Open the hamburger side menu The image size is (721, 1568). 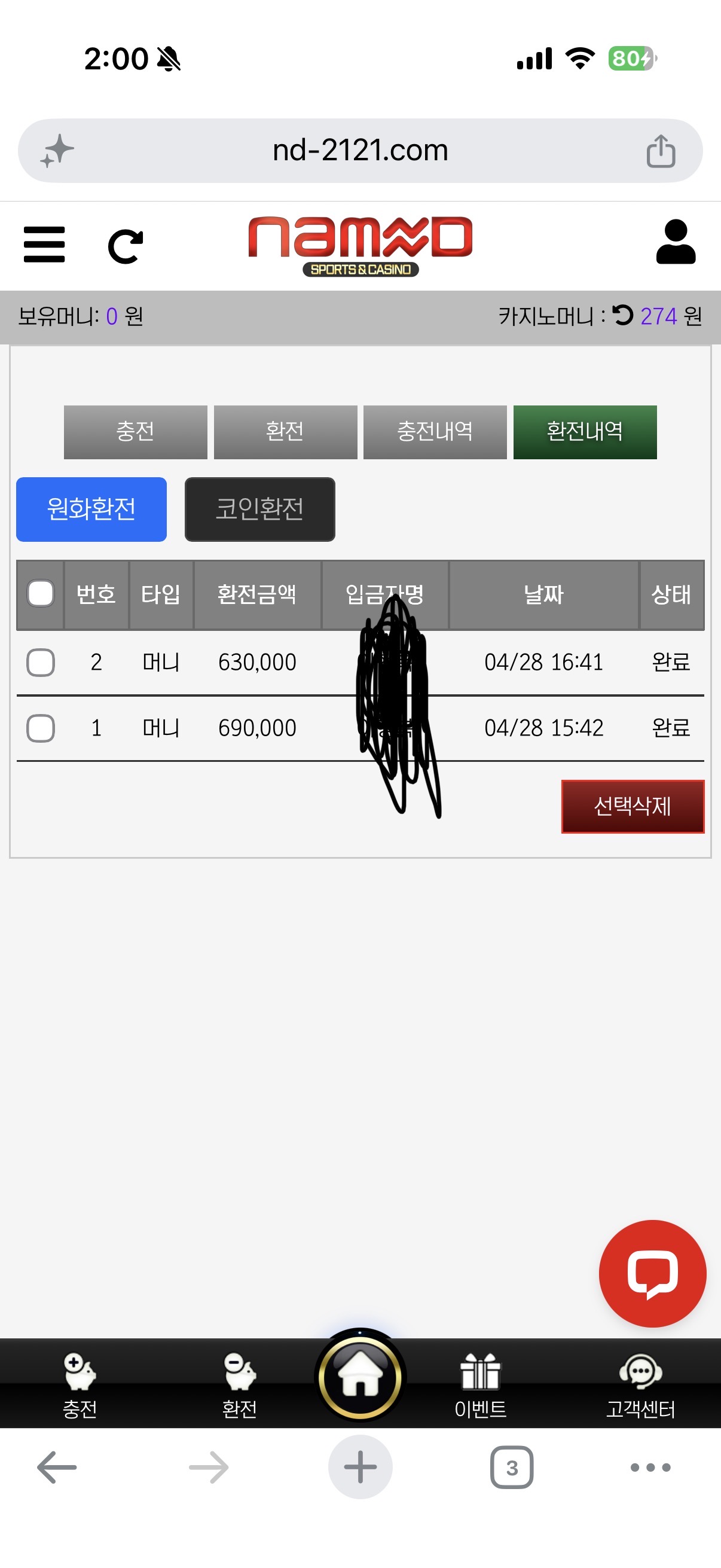click(x=44, y=245)
